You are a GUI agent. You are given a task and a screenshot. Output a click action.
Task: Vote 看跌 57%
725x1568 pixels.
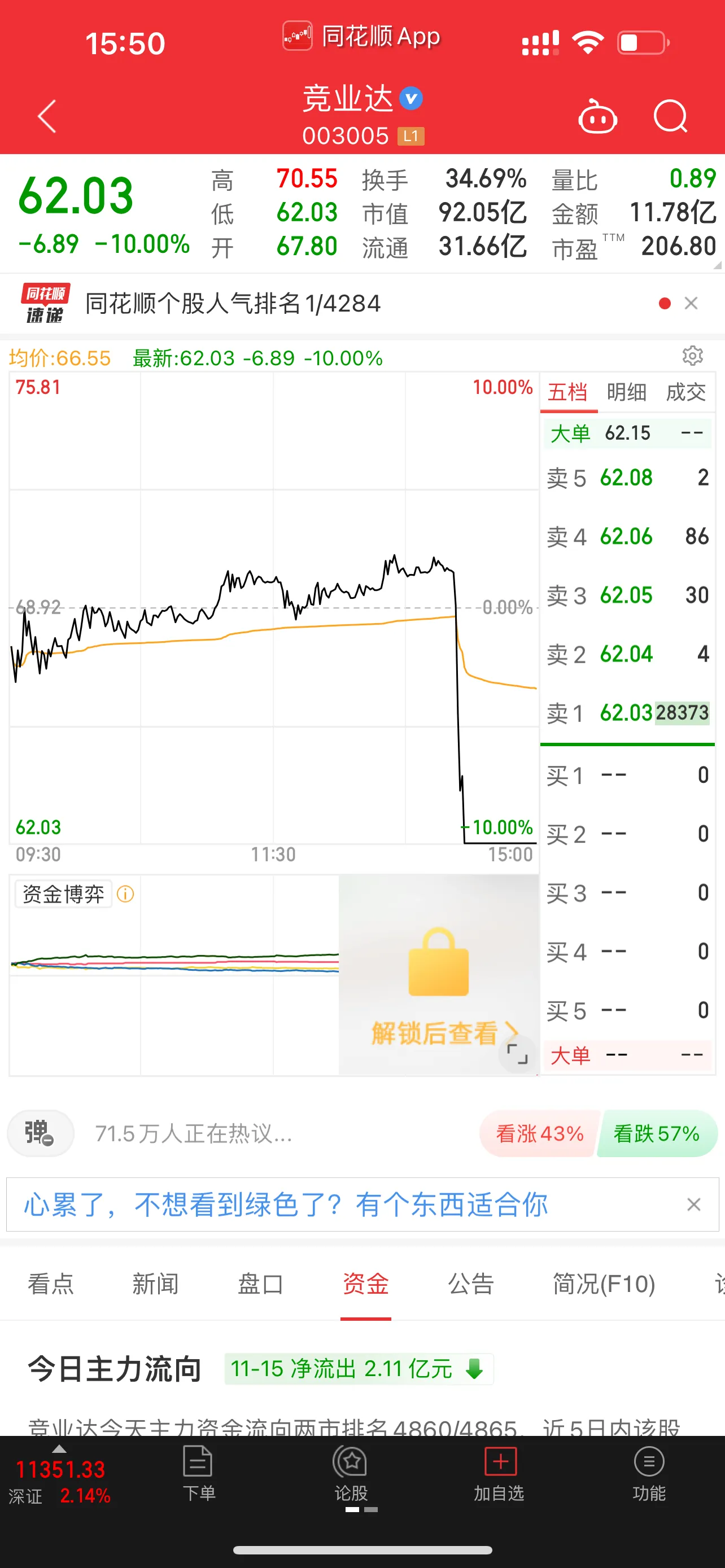click(x=656, y=1133)
